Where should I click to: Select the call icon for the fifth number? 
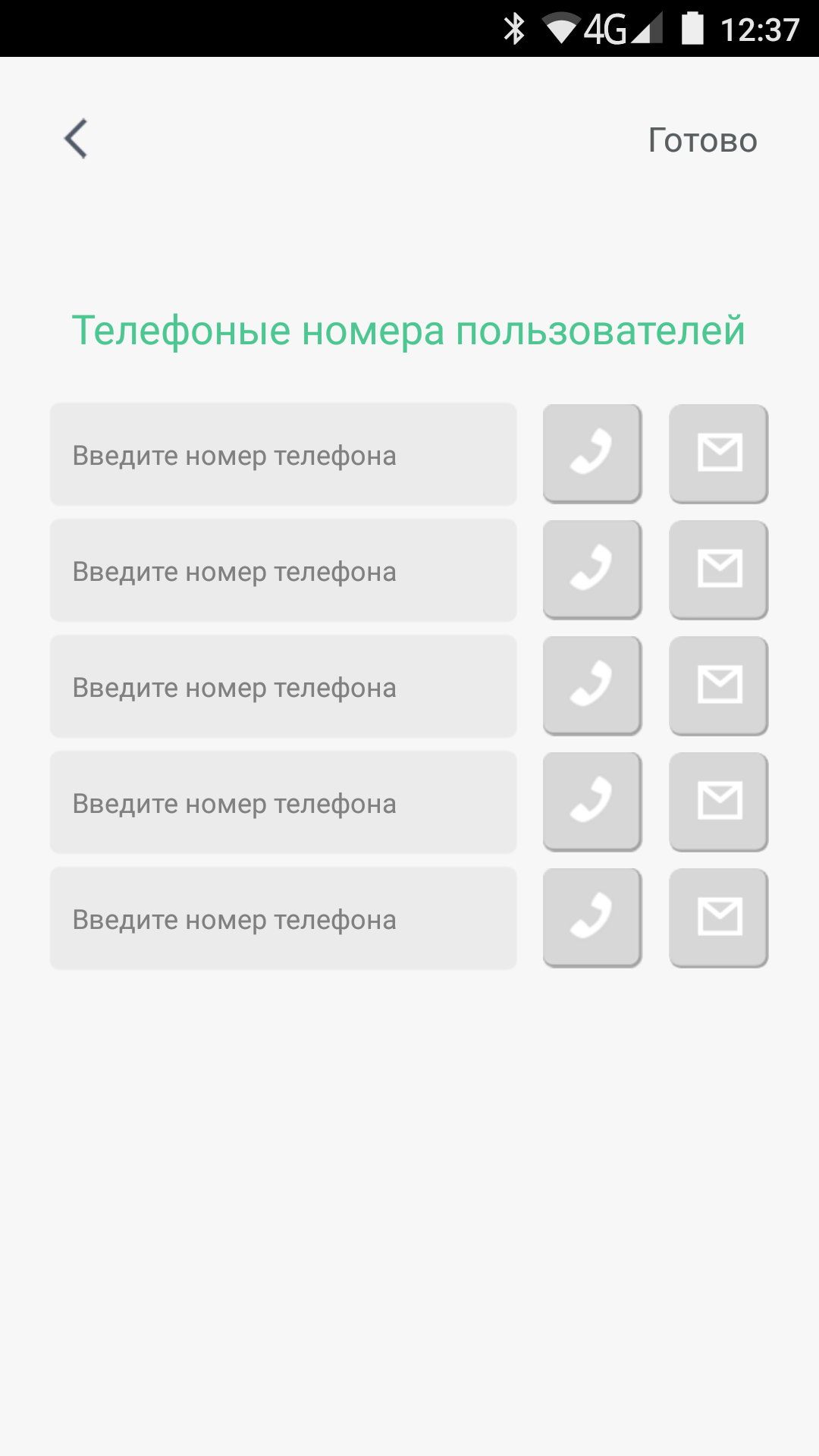592,917
